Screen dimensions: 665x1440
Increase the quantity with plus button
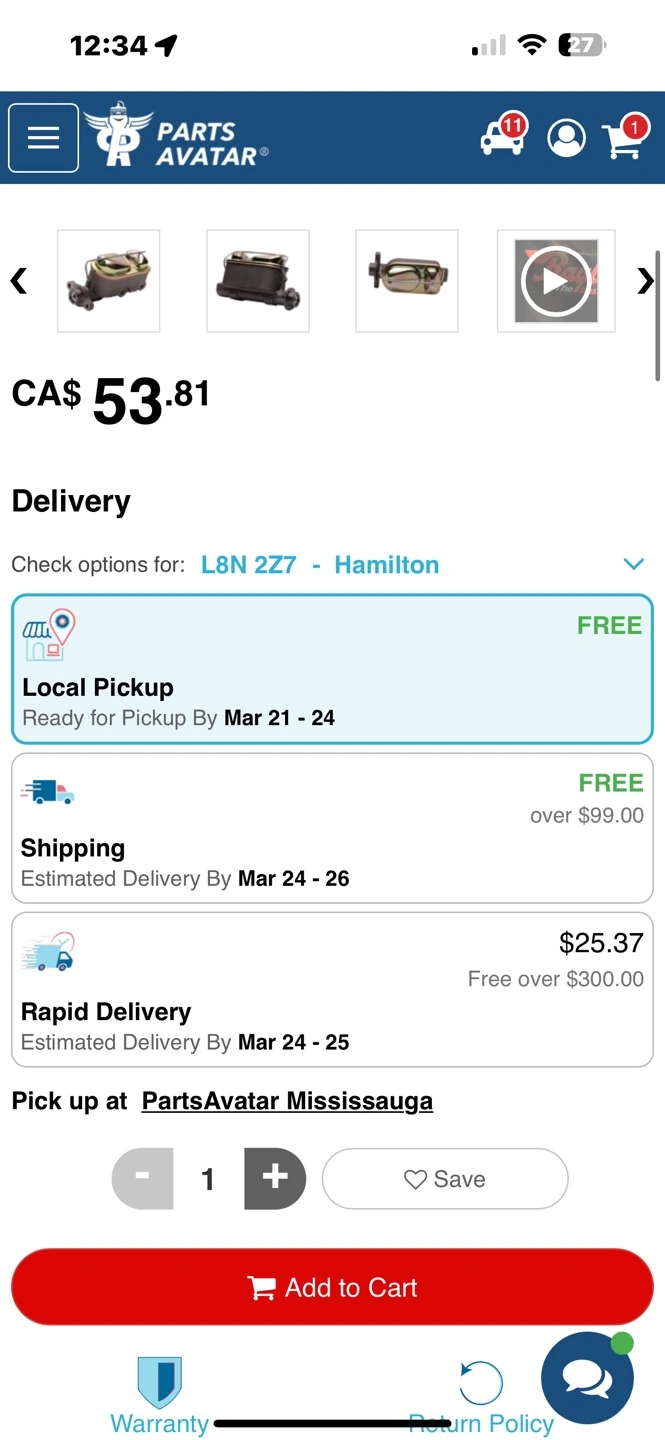[x=275, y=1179]
